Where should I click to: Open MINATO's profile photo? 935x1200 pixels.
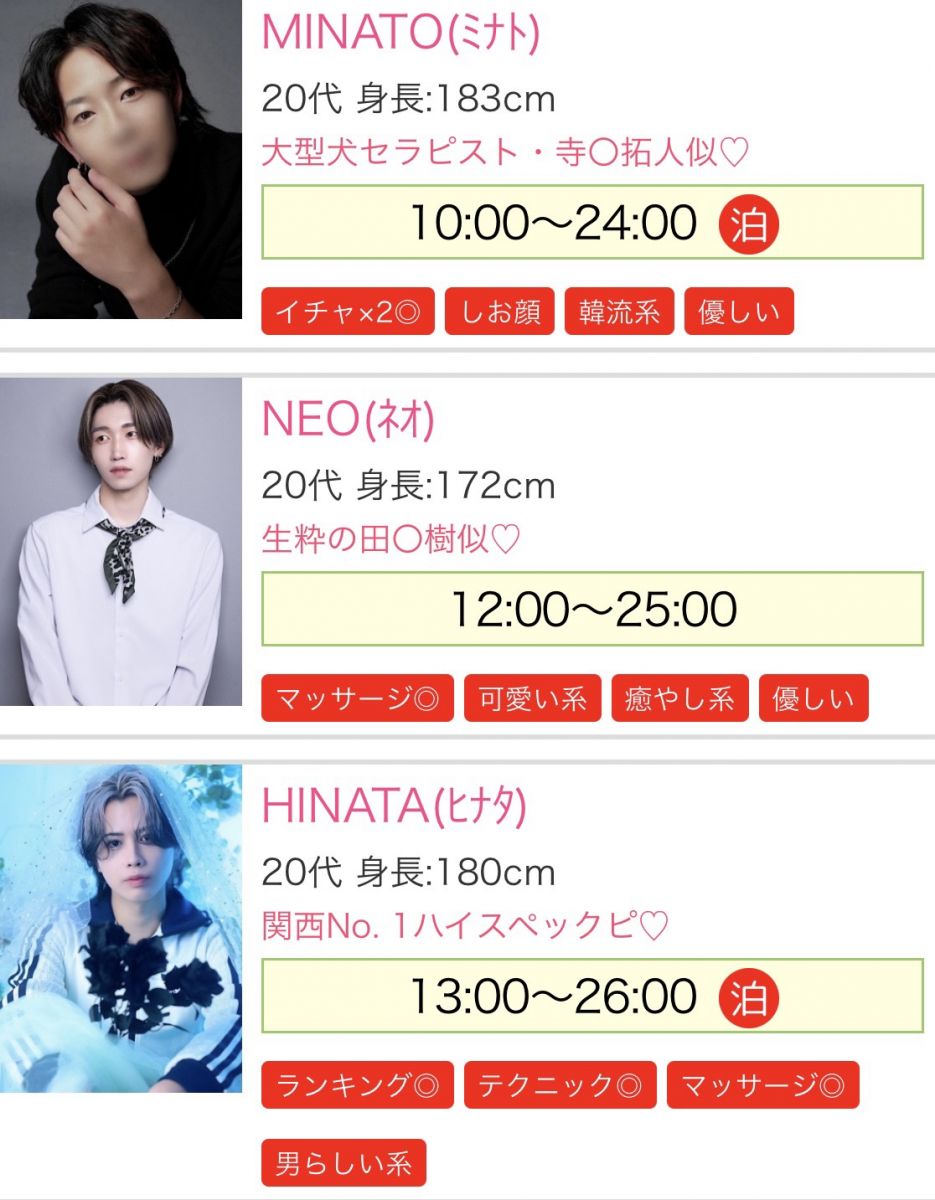pos(121,160)
